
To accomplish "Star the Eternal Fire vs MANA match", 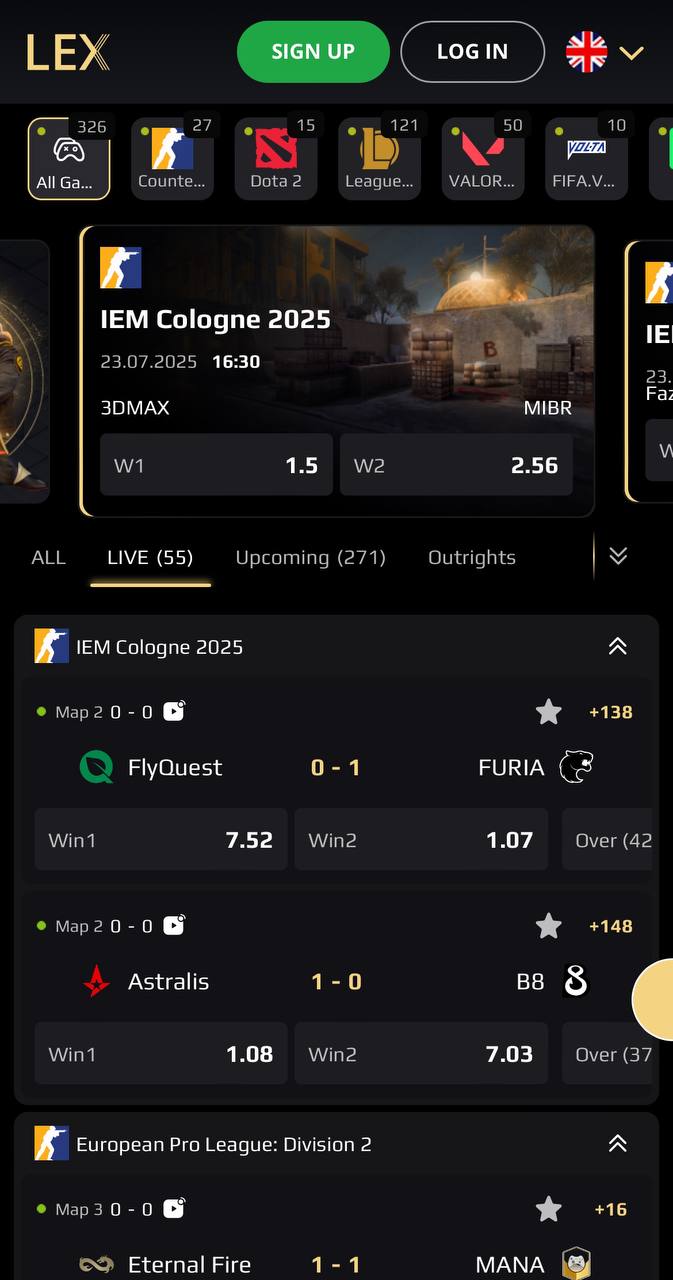I will (548, 1209).
